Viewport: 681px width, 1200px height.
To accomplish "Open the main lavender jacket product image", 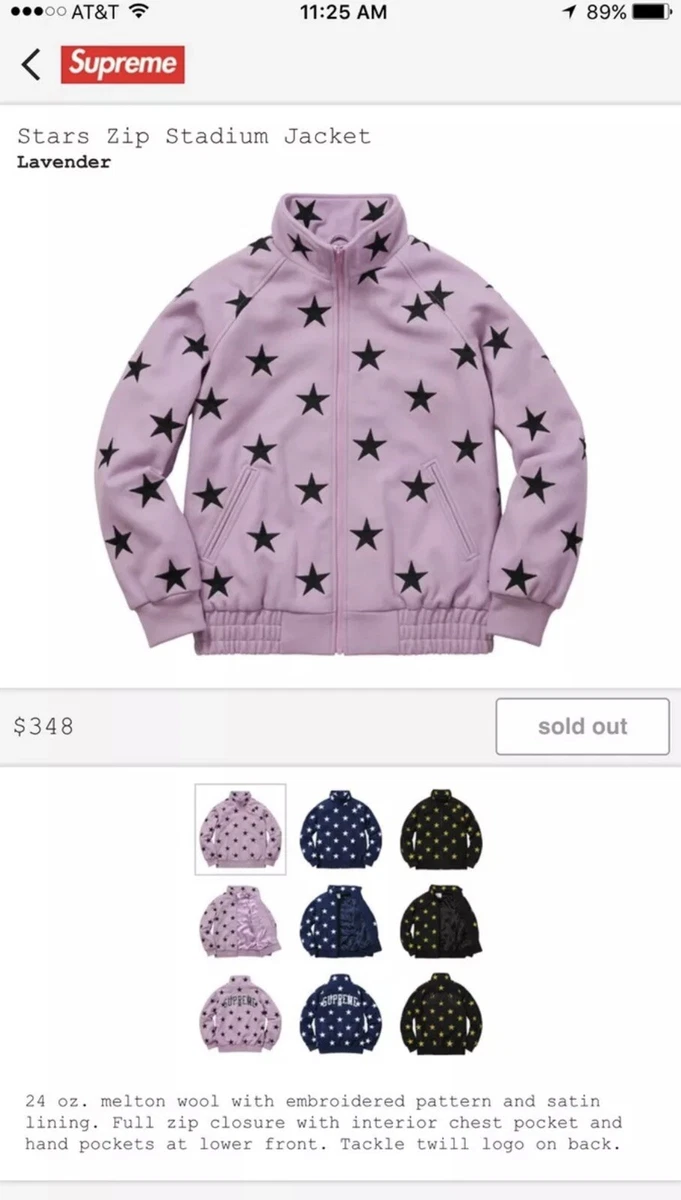I will tap(342, 424).
